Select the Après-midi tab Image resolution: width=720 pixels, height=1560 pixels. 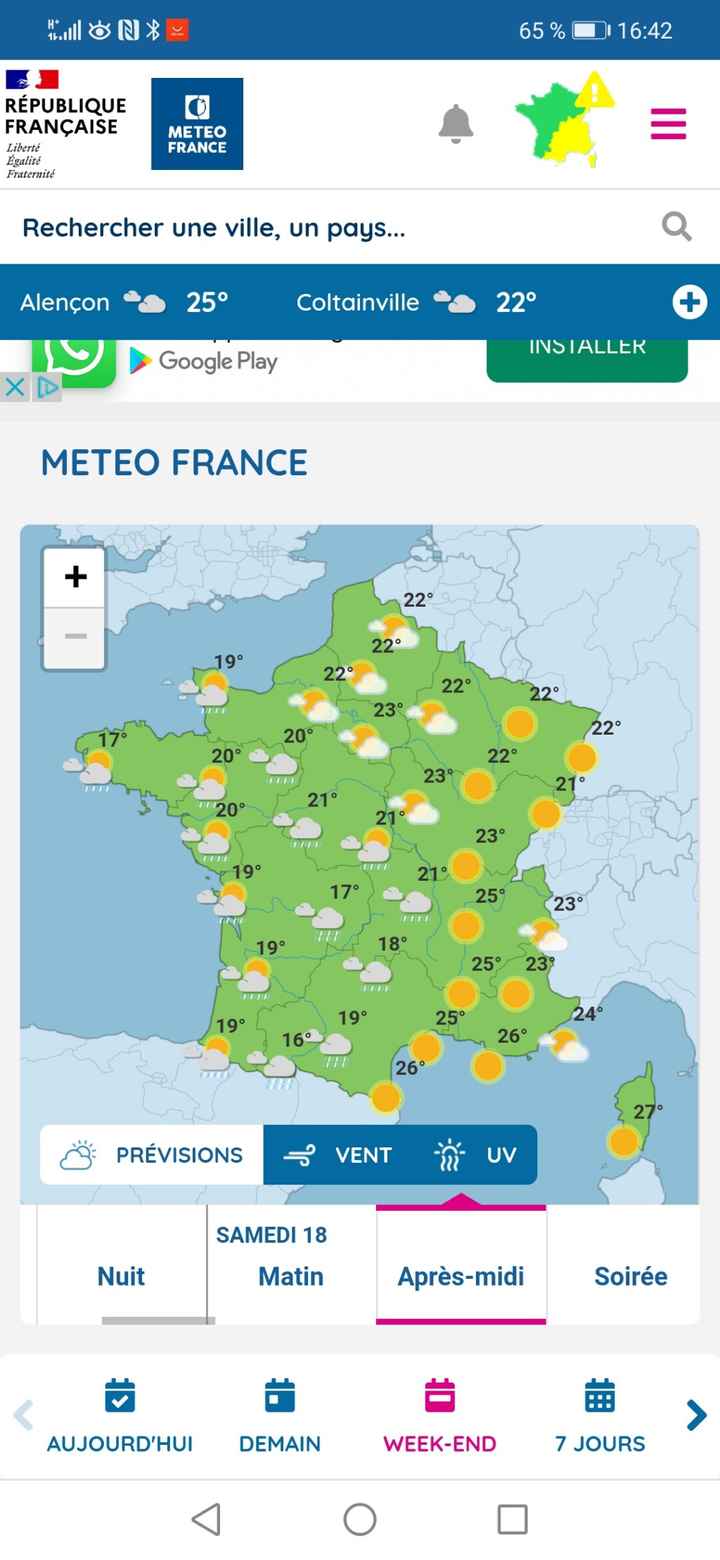(x=460, y=1275)
